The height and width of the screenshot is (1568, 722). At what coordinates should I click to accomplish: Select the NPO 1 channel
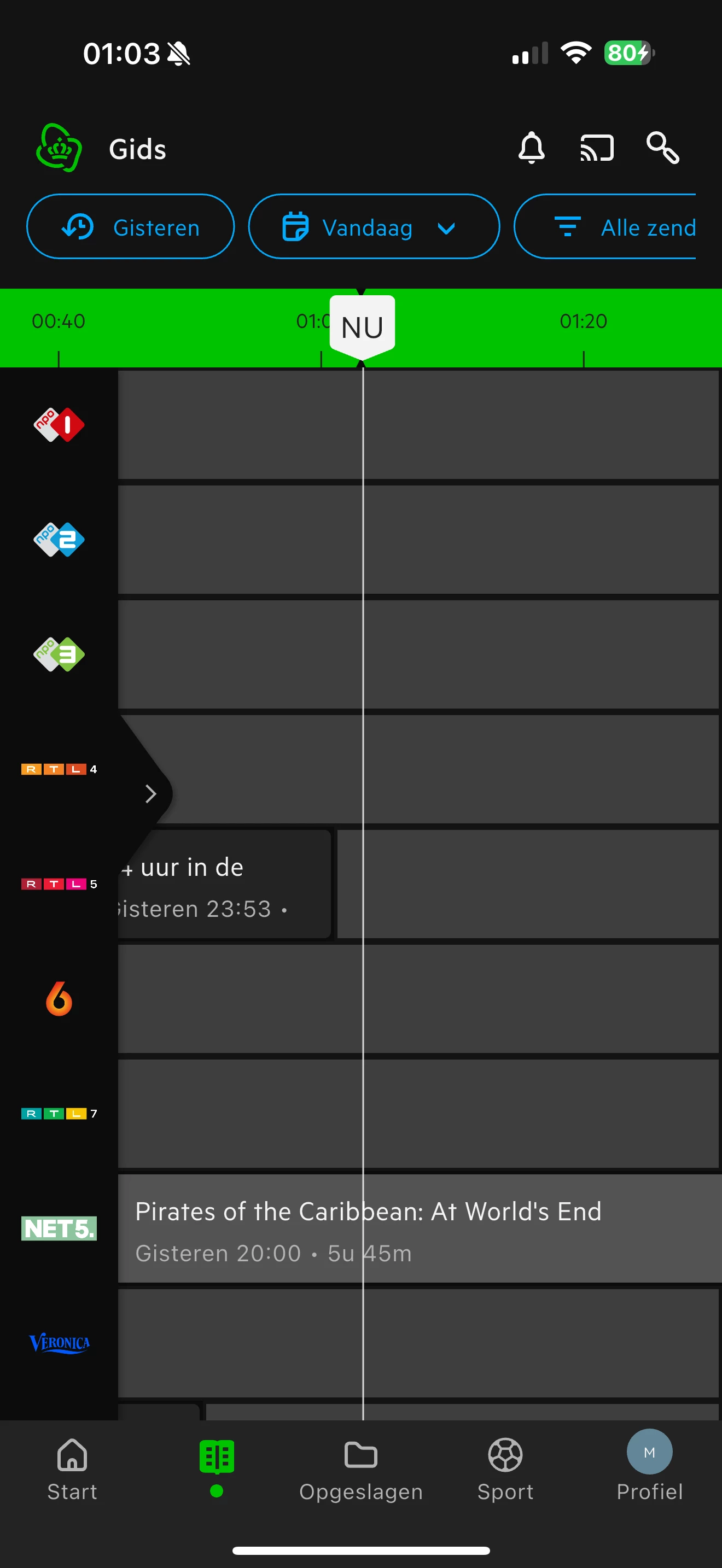[x=59, y=425]
